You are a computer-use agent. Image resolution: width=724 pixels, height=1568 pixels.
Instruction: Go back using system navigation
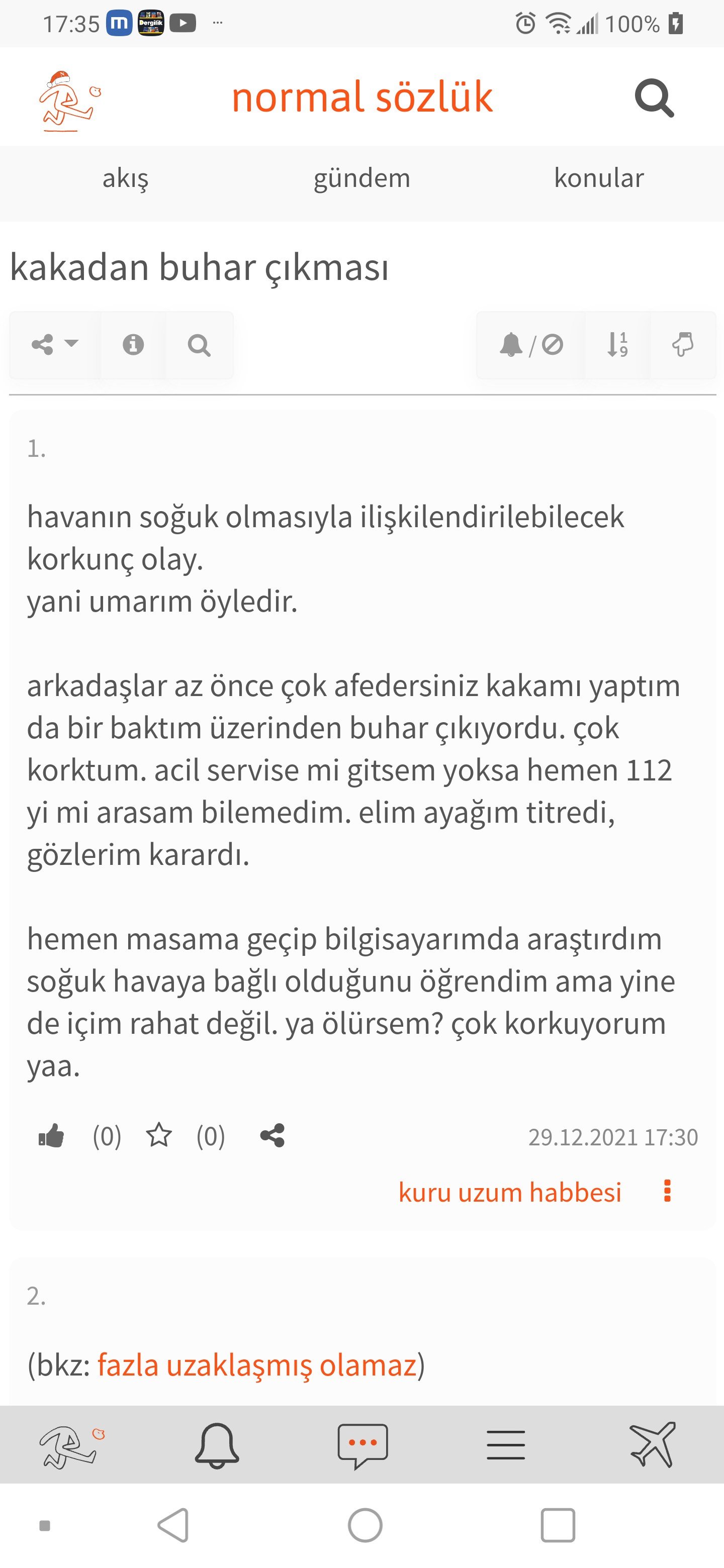pyautogui.click(x=173, y=1525)
